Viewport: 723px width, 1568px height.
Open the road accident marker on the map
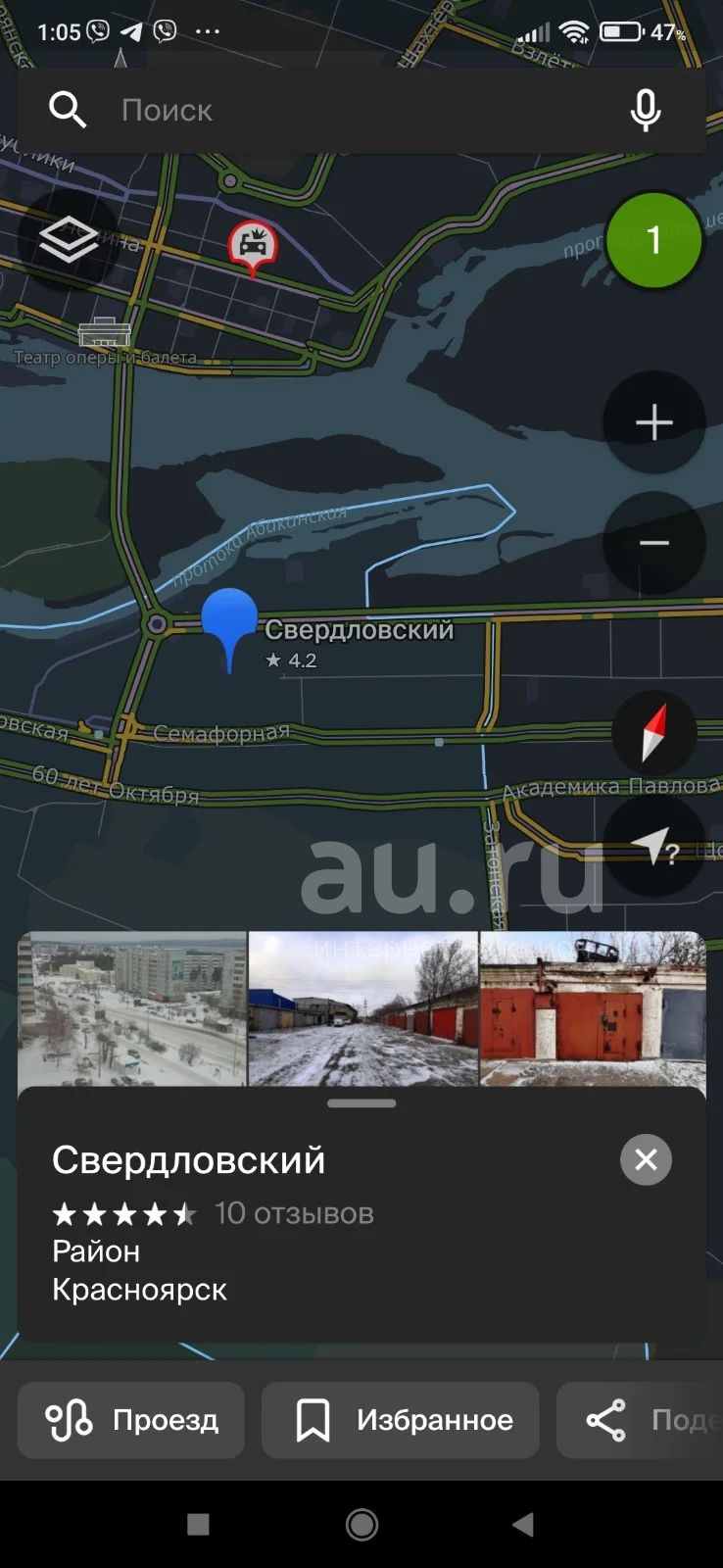click(x=253, y=246)
